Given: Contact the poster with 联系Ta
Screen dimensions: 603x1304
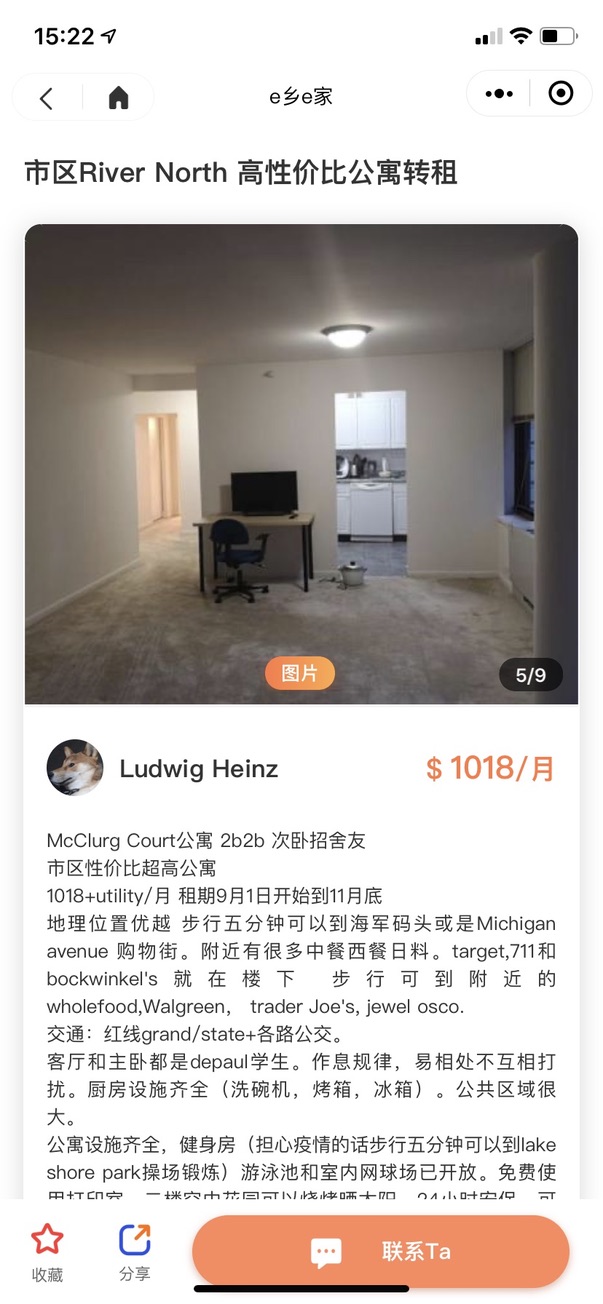Looking at the screenshot, I should pyautogui.click(x=380, y=1251).
